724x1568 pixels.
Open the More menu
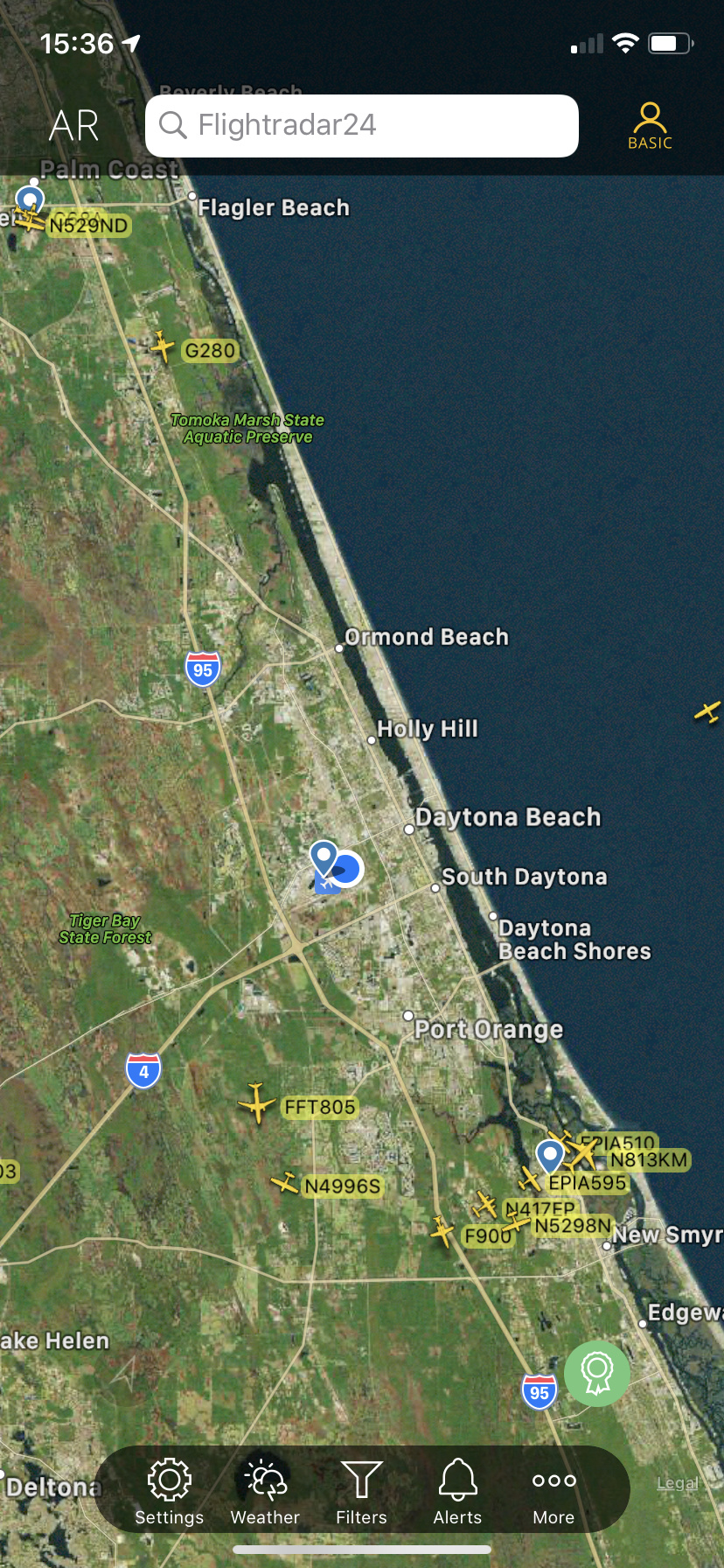point(553,1492)
